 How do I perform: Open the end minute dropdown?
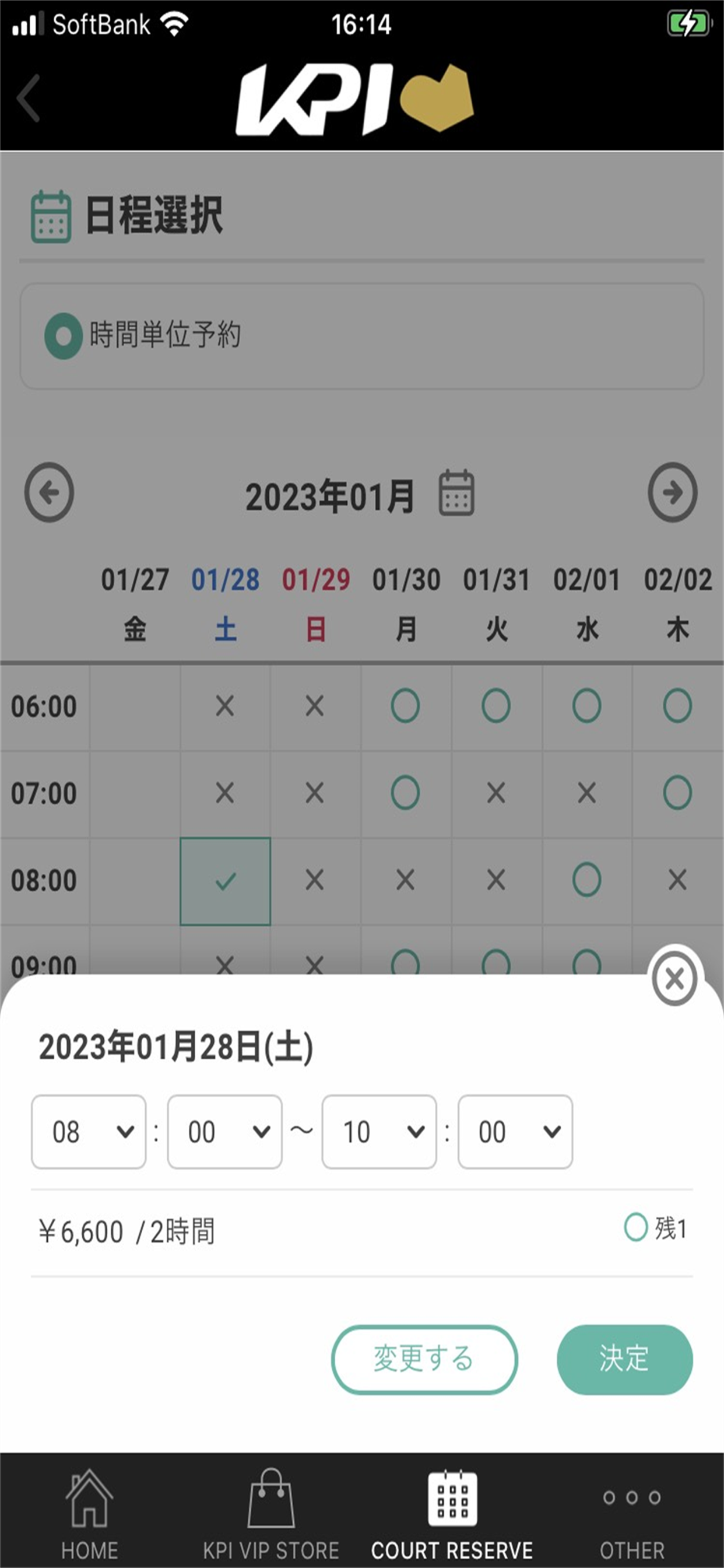click(515, 1132)
